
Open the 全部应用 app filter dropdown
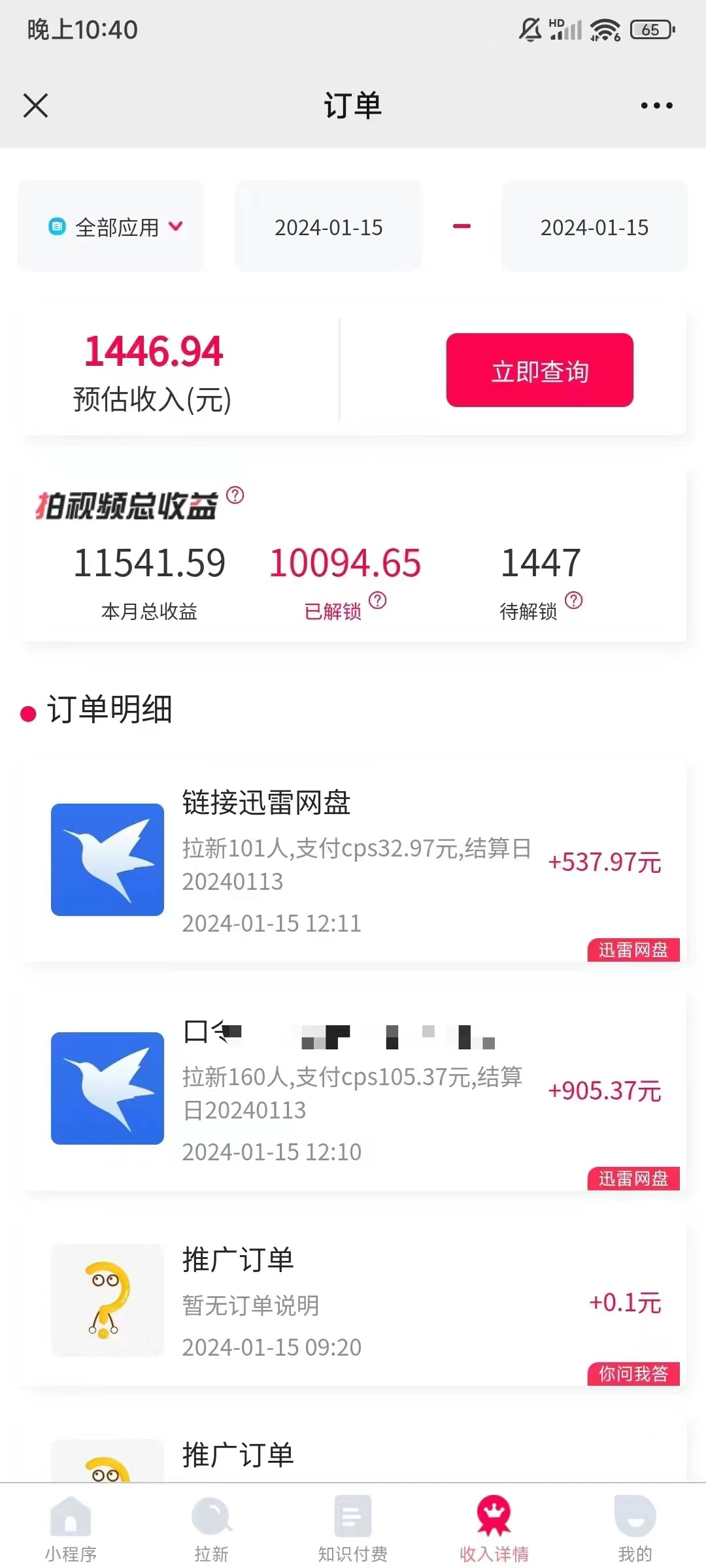111,227
